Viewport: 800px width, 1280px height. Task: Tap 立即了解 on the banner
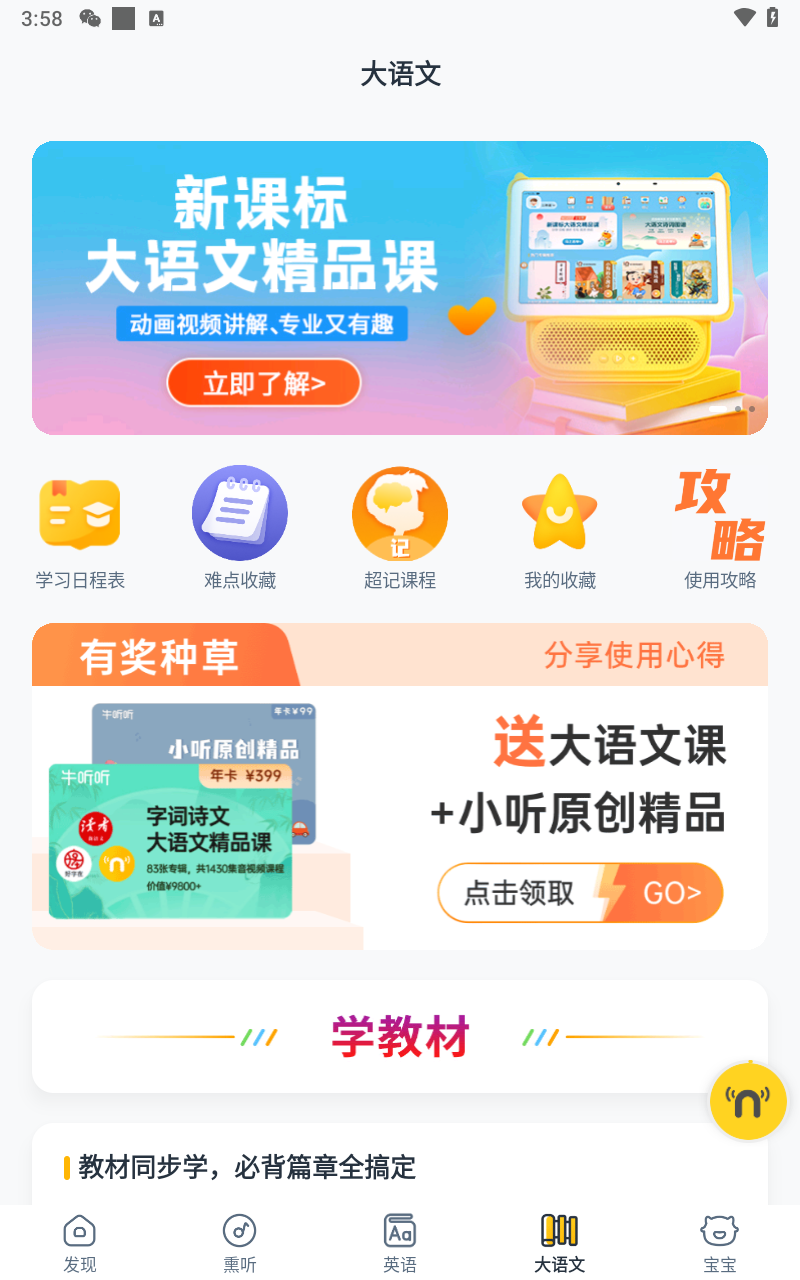point(263,382)
